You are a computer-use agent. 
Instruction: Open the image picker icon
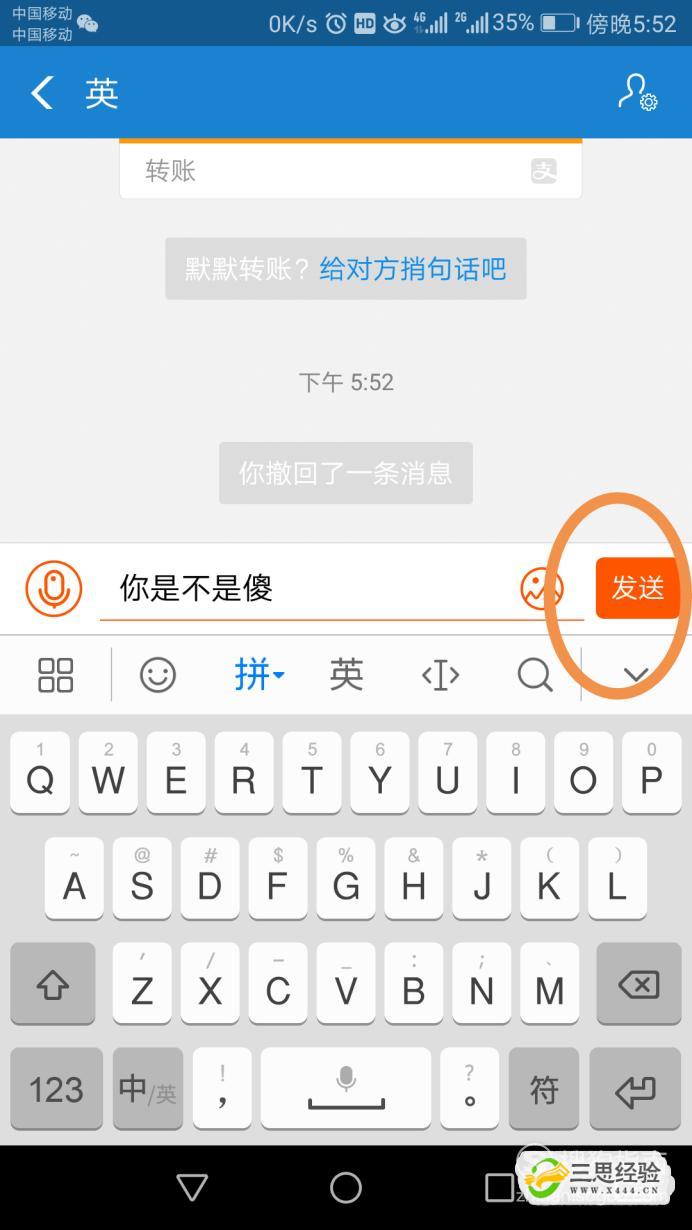[541, 588]
